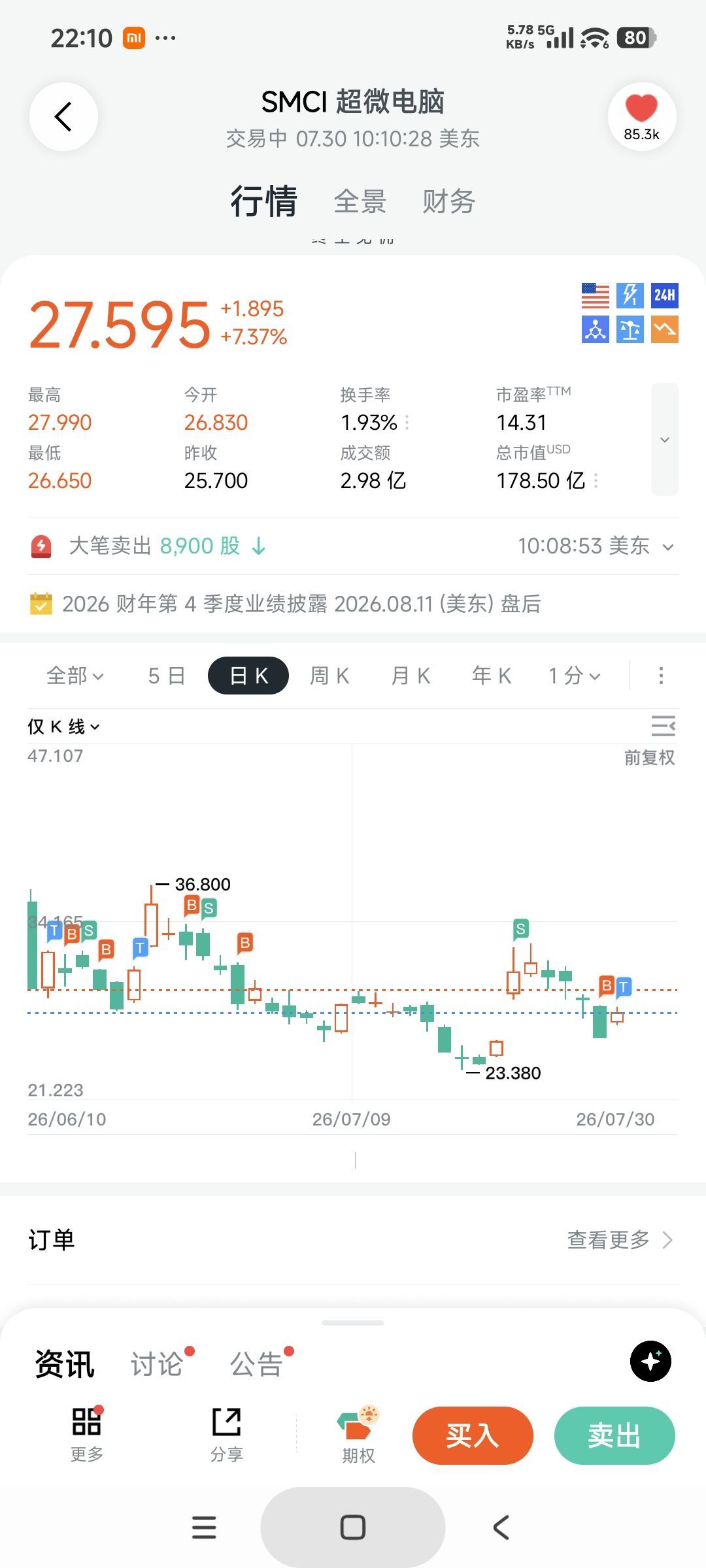This screenshot has height=1568, width=706.
Task: Tap the 卖出 sell button
Action: (614, 1435)
